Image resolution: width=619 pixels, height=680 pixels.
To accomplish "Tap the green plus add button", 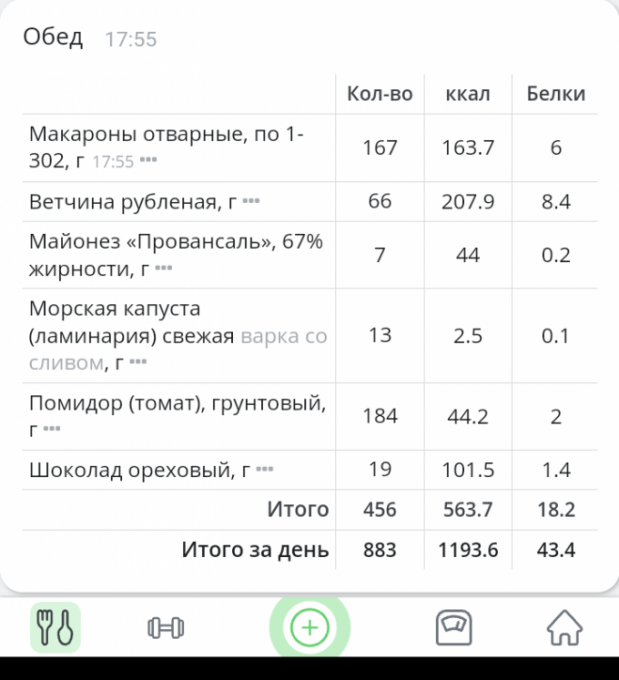I will [310, 628].
